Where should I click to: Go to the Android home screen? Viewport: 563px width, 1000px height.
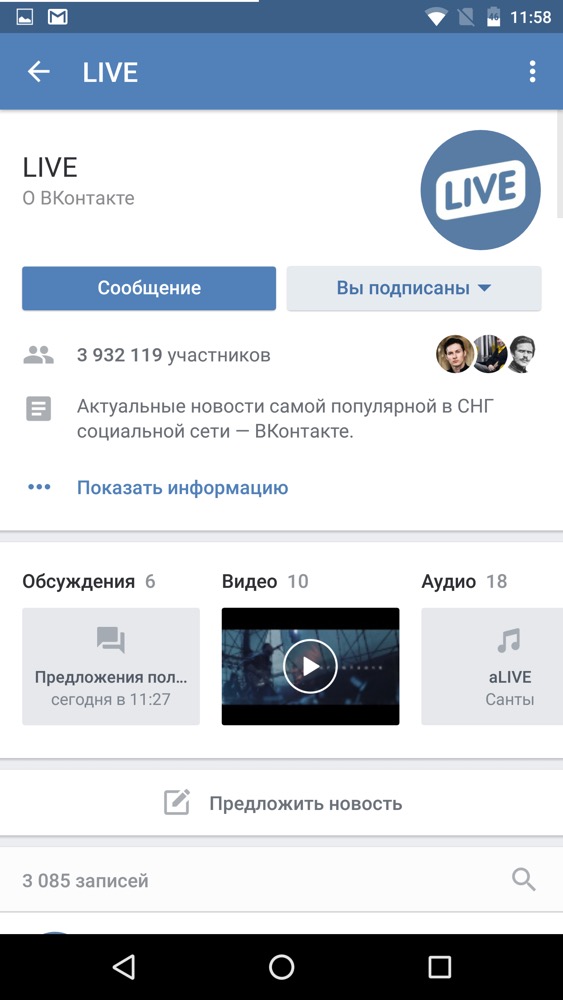[281, 967]
